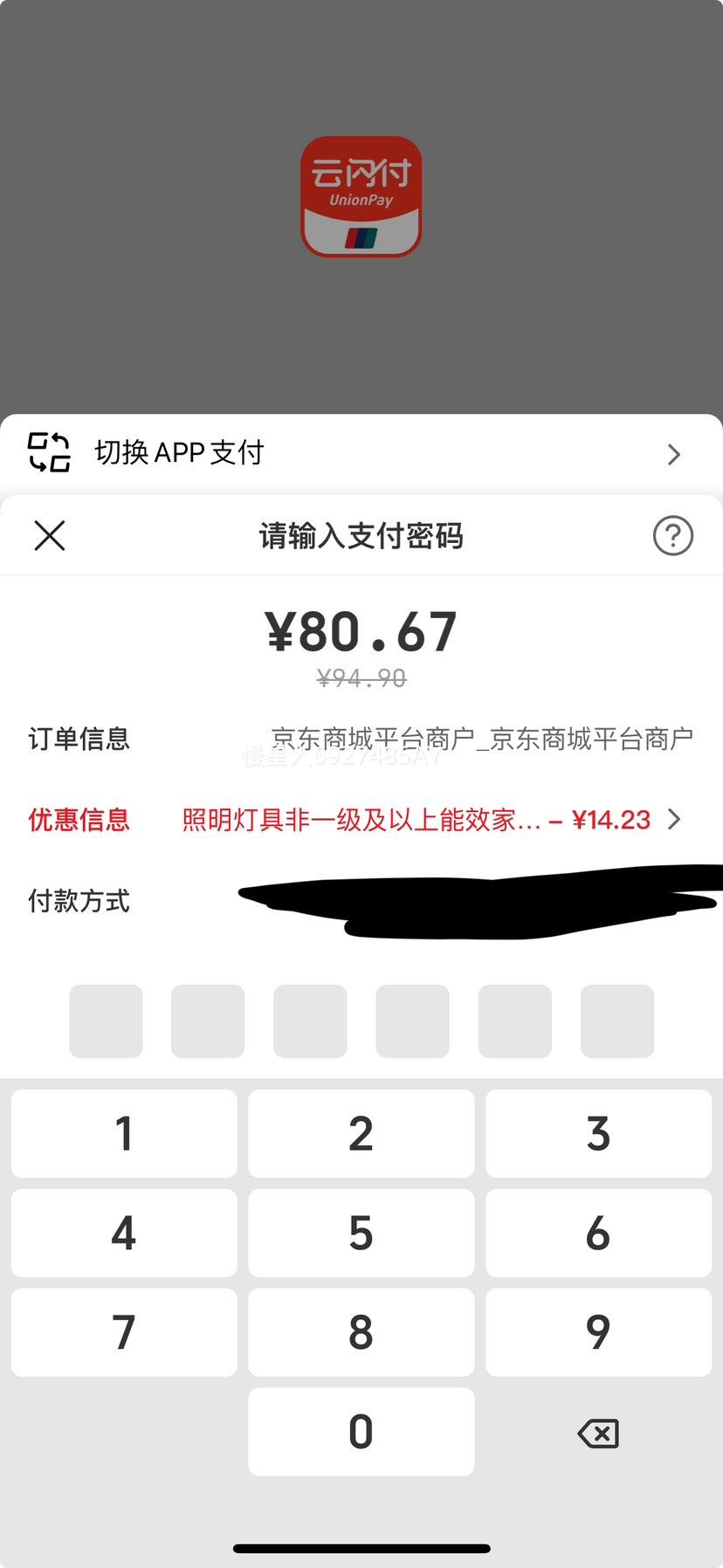The image size is (723, 1568).
Task: Enter digit 6 on the keypad
Action: (x=598, y=1233)
